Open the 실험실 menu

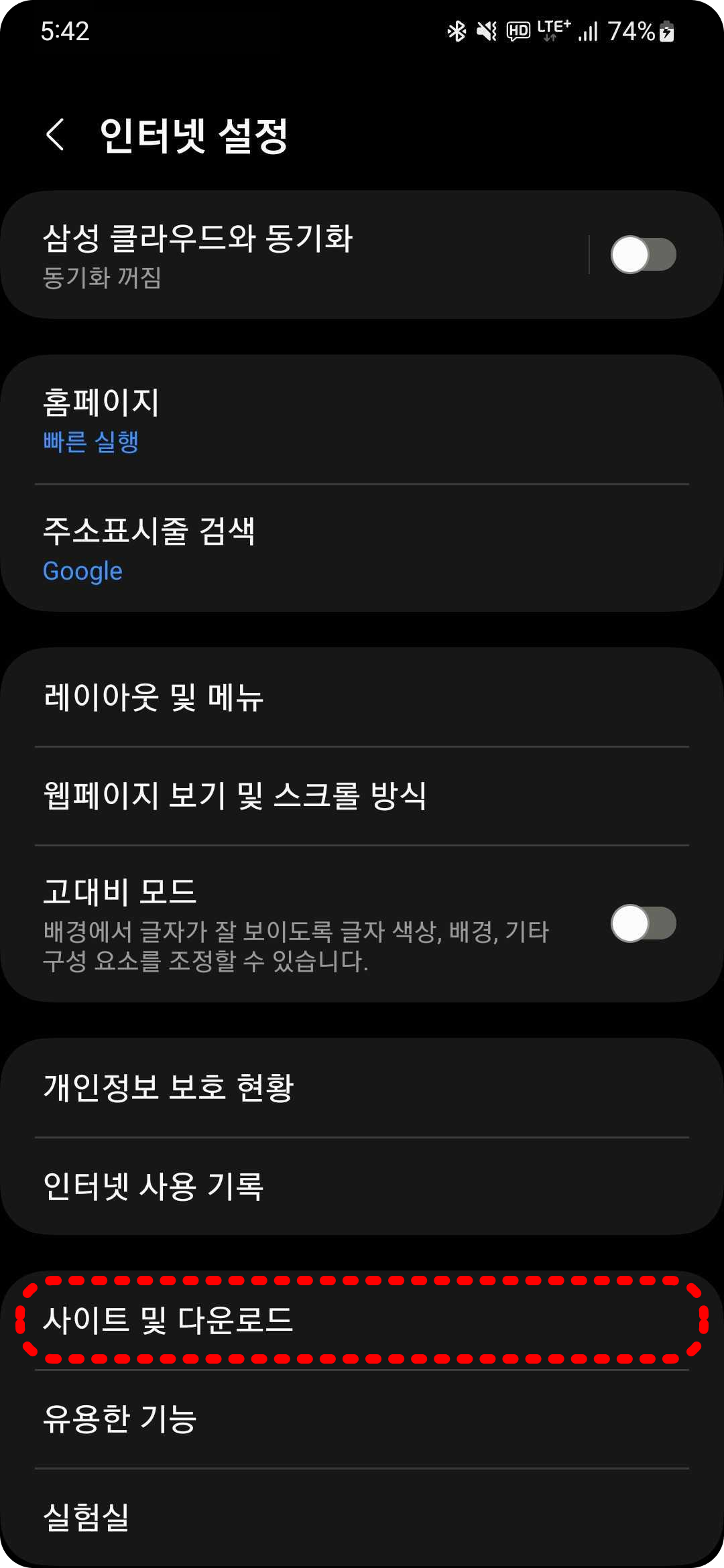pos(362,1517)
